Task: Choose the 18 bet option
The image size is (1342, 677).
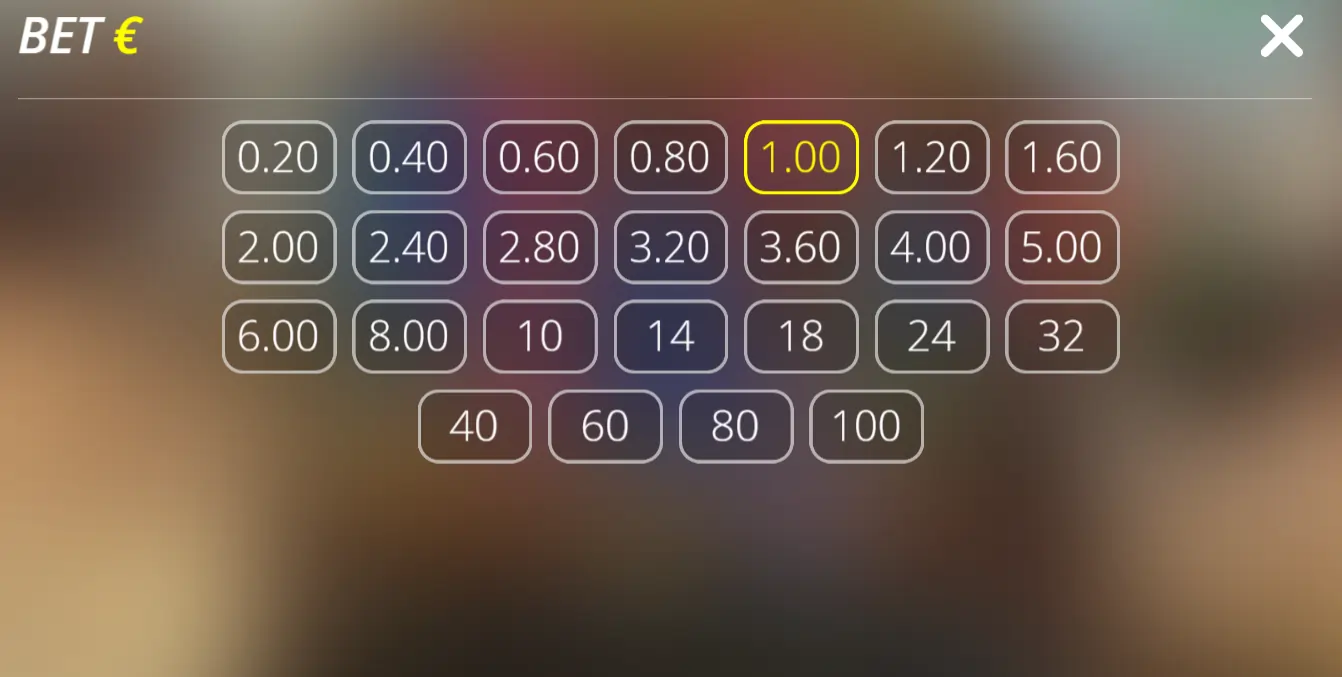Action: click(801, 336)
